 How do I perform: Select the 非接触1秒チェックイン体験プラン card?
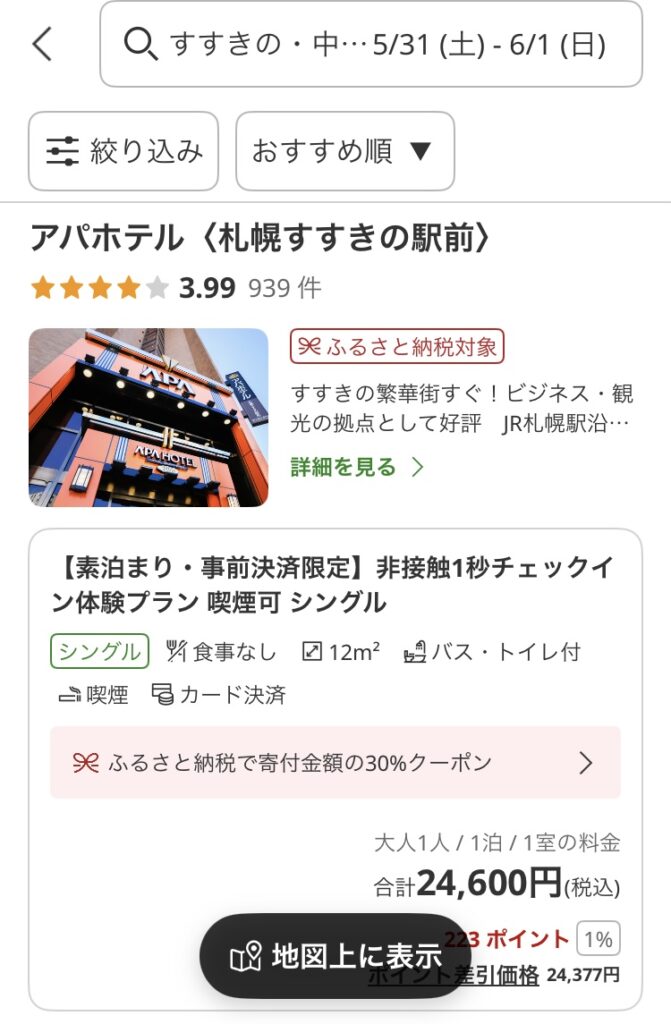point(335,585)
